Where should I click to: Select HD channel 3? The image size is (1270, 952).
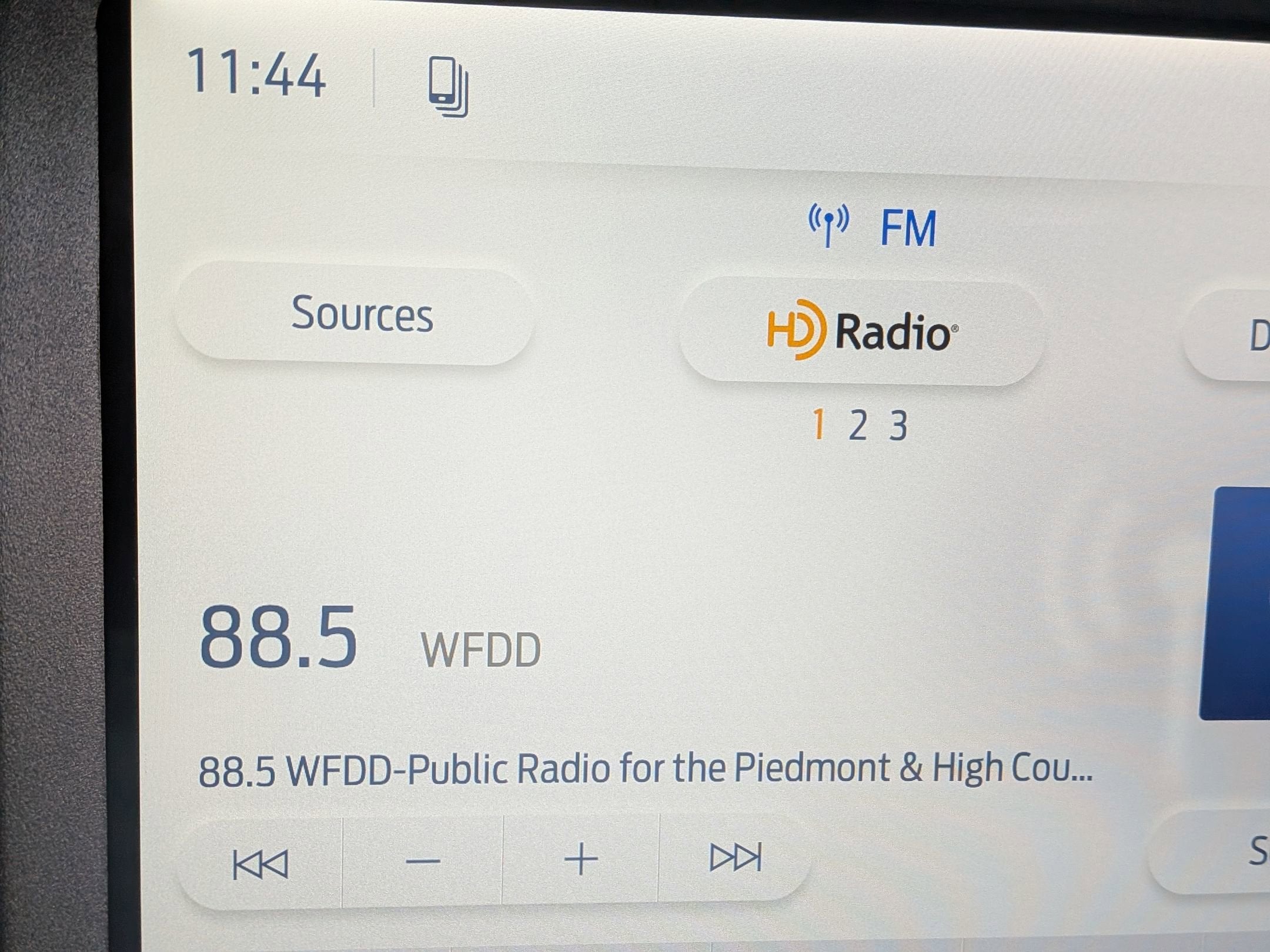pos(898,427)
